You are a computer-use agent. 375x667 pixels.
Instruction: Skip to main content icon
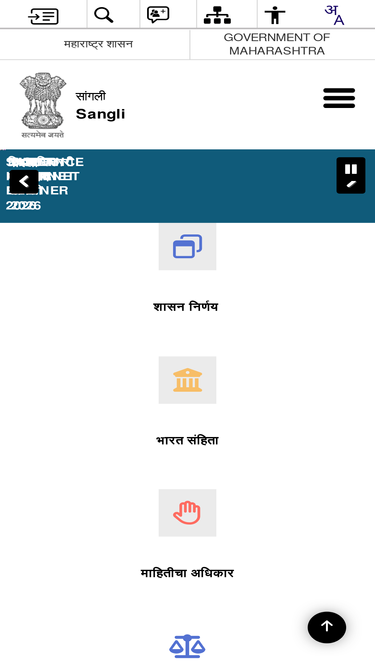click(x=43, y=16)
